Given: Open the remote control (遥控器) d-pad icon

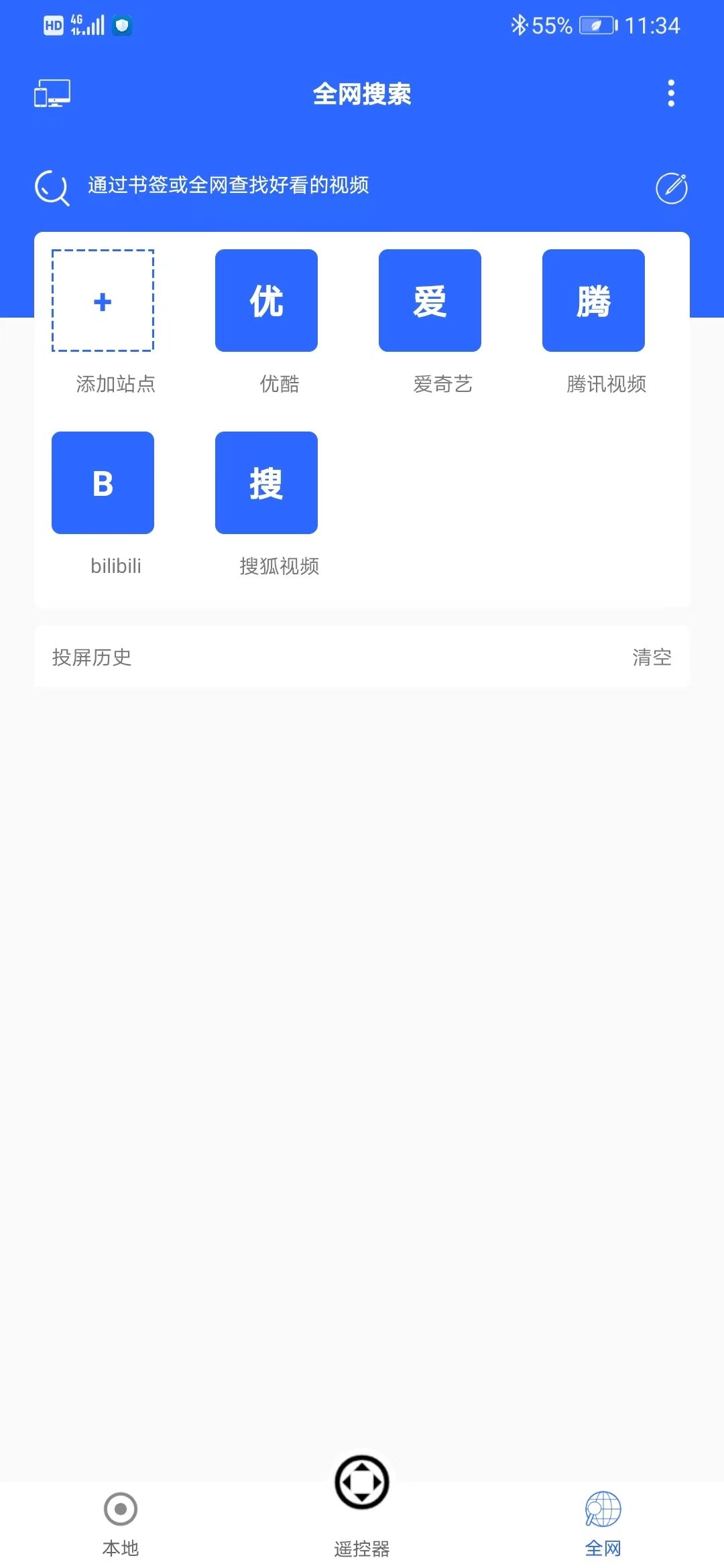Looking at the screenshot, I should pos(362,1483).
